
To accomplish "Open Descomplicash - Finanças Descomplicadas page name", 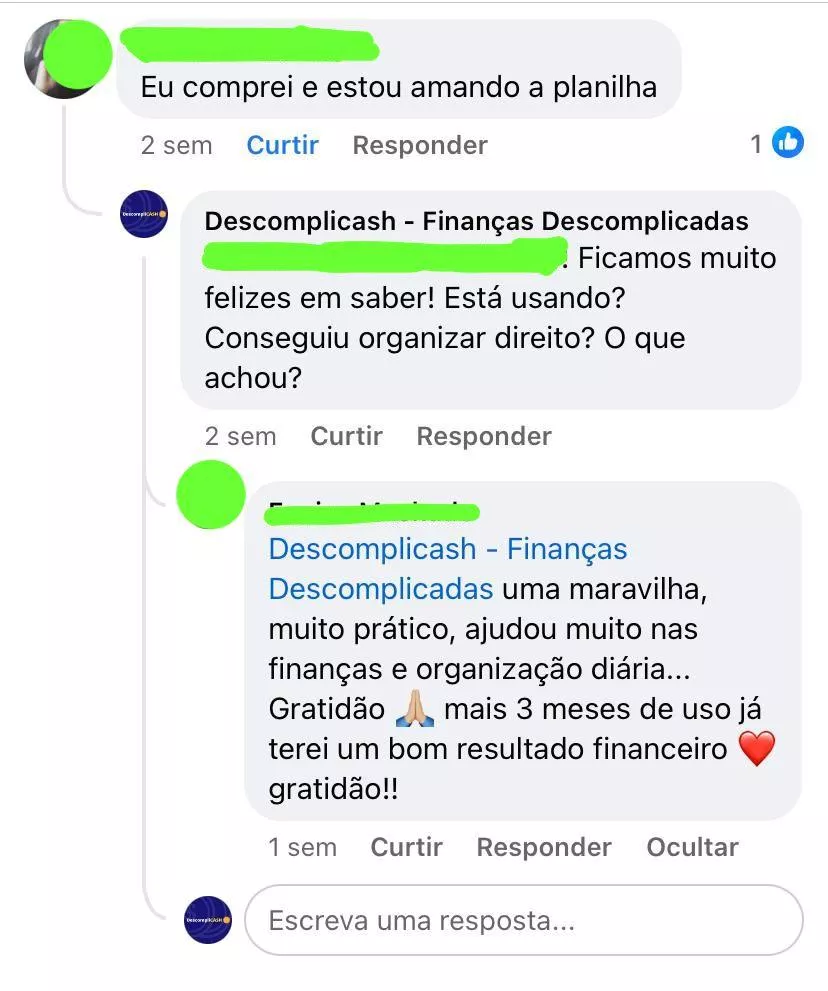I will [476, 221].
